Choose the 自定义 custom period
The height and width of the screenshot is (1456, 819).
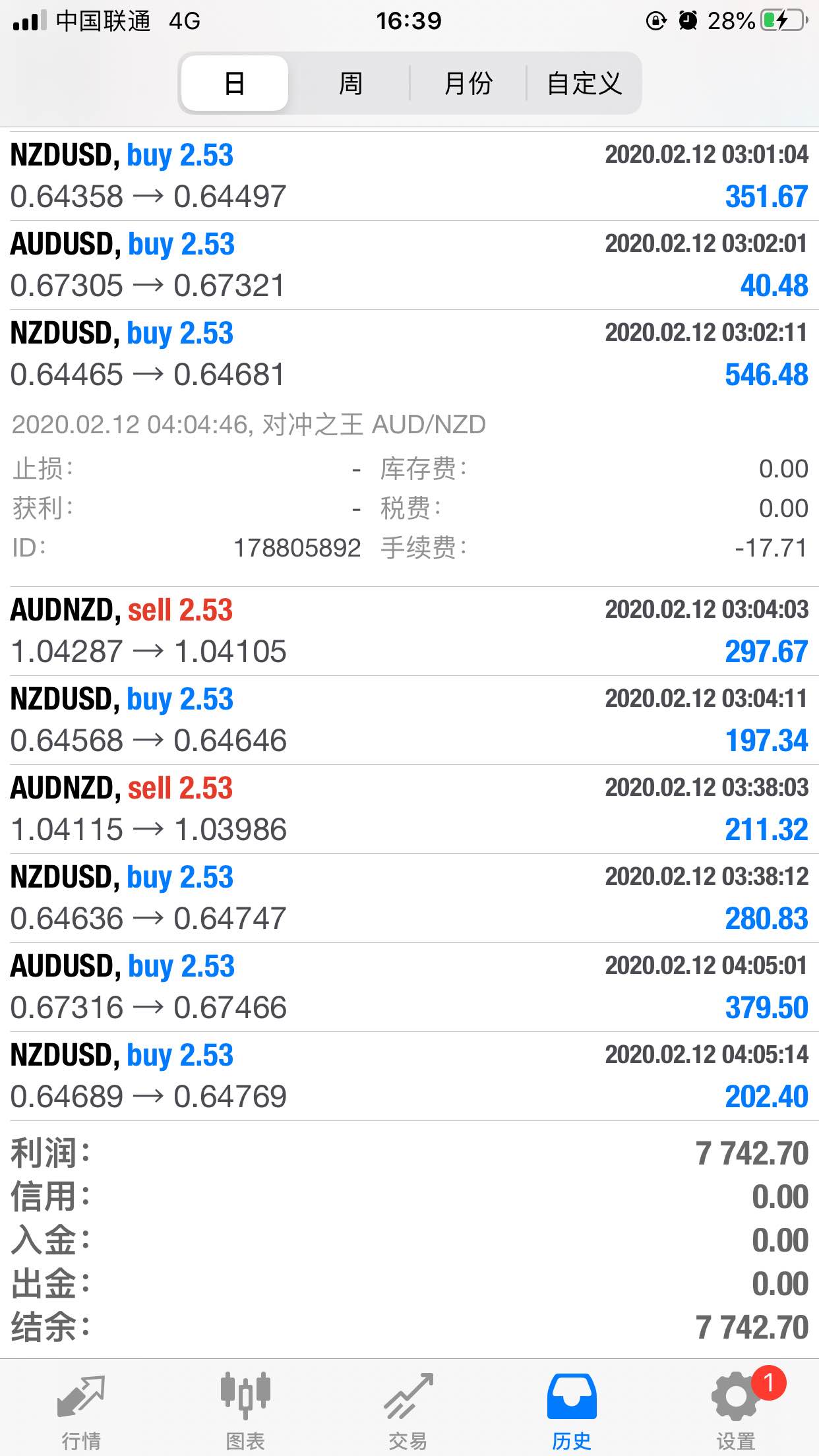tap(584, 84)
